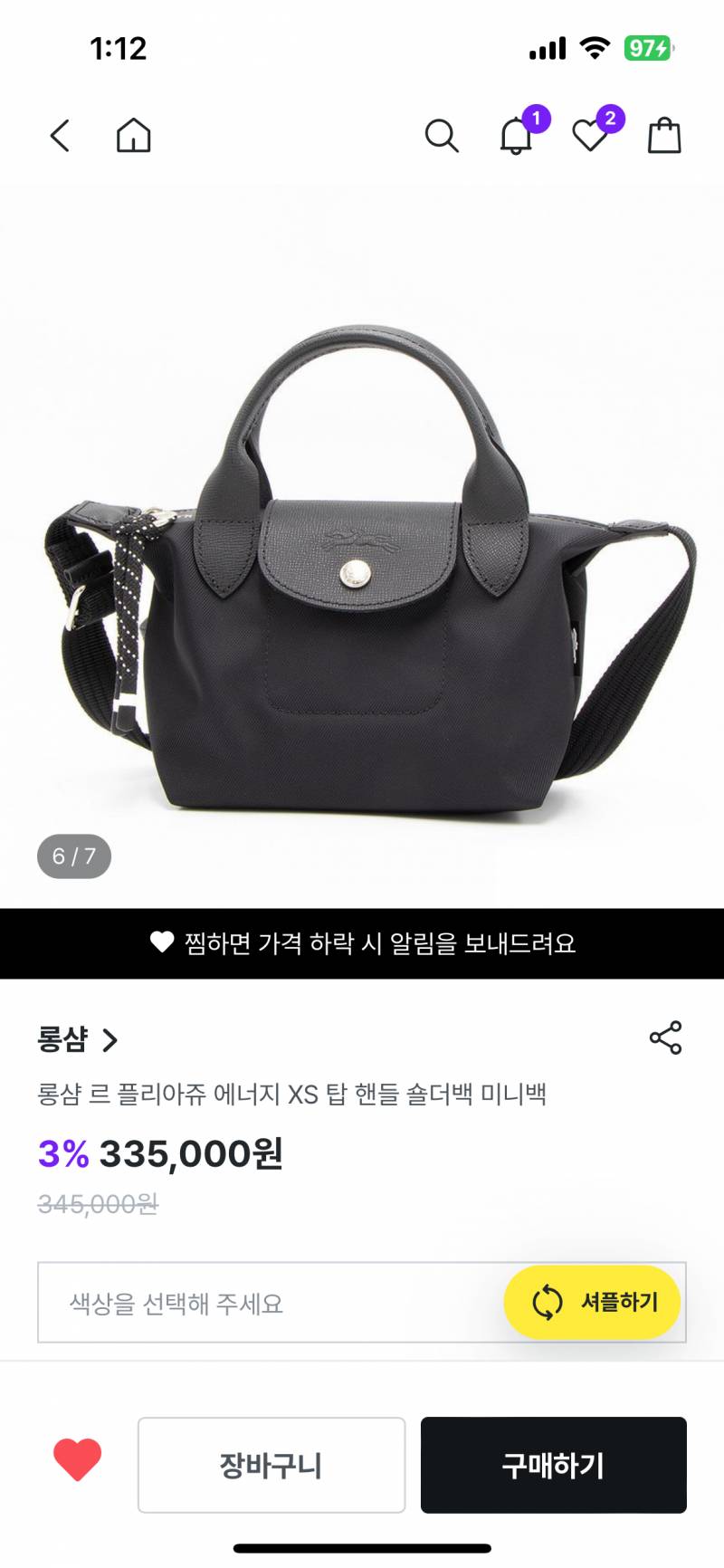Tap the heart on the price-drop alert banner
Screen dimensions: 724x1568
point(161,942)
